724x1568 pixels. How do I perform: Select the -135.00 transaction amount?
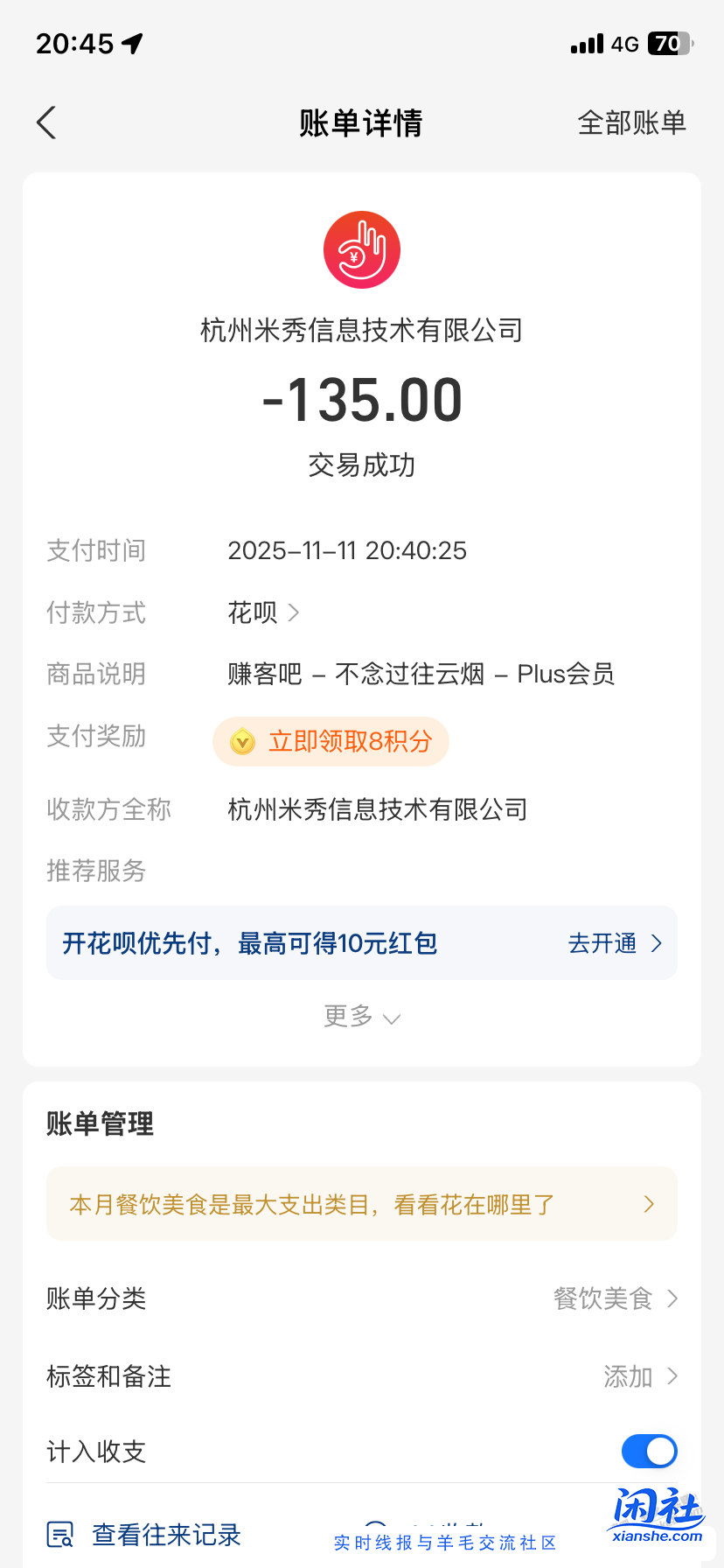coord(361,400)
